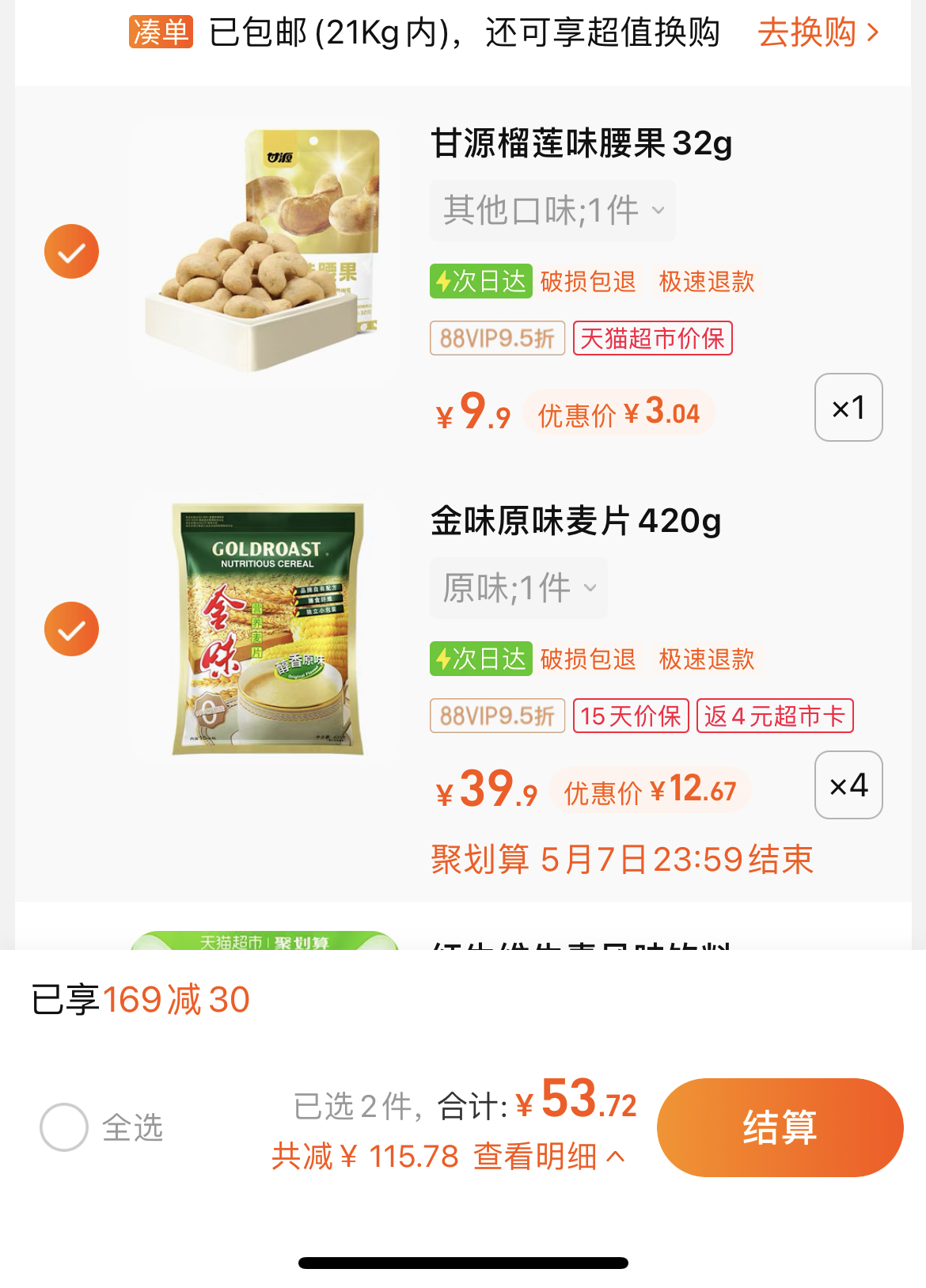Click the 88VIP9.5折 badge on cashew item
926x1288 pixels.
497,338
